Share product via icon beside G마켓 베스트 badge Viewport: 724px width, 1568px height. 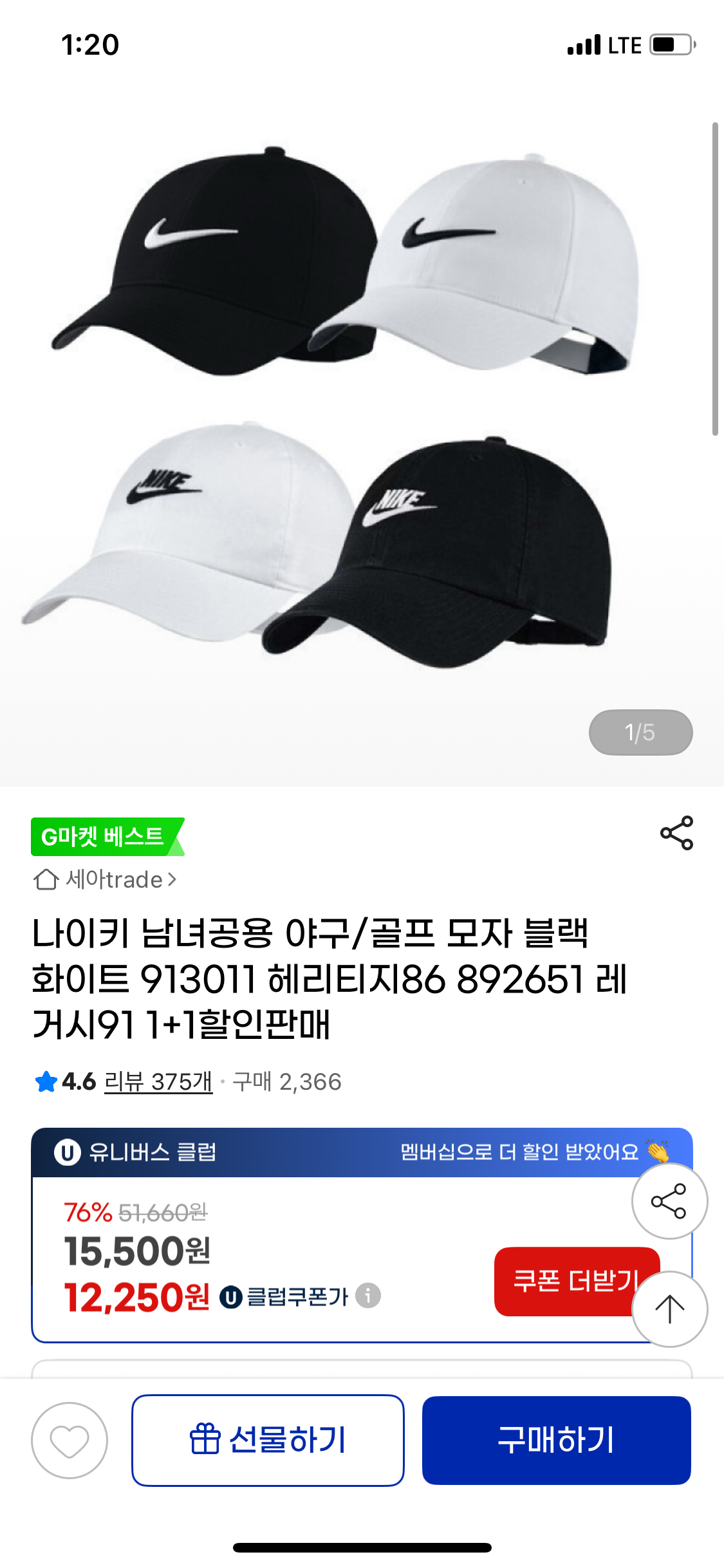point(676,833)
